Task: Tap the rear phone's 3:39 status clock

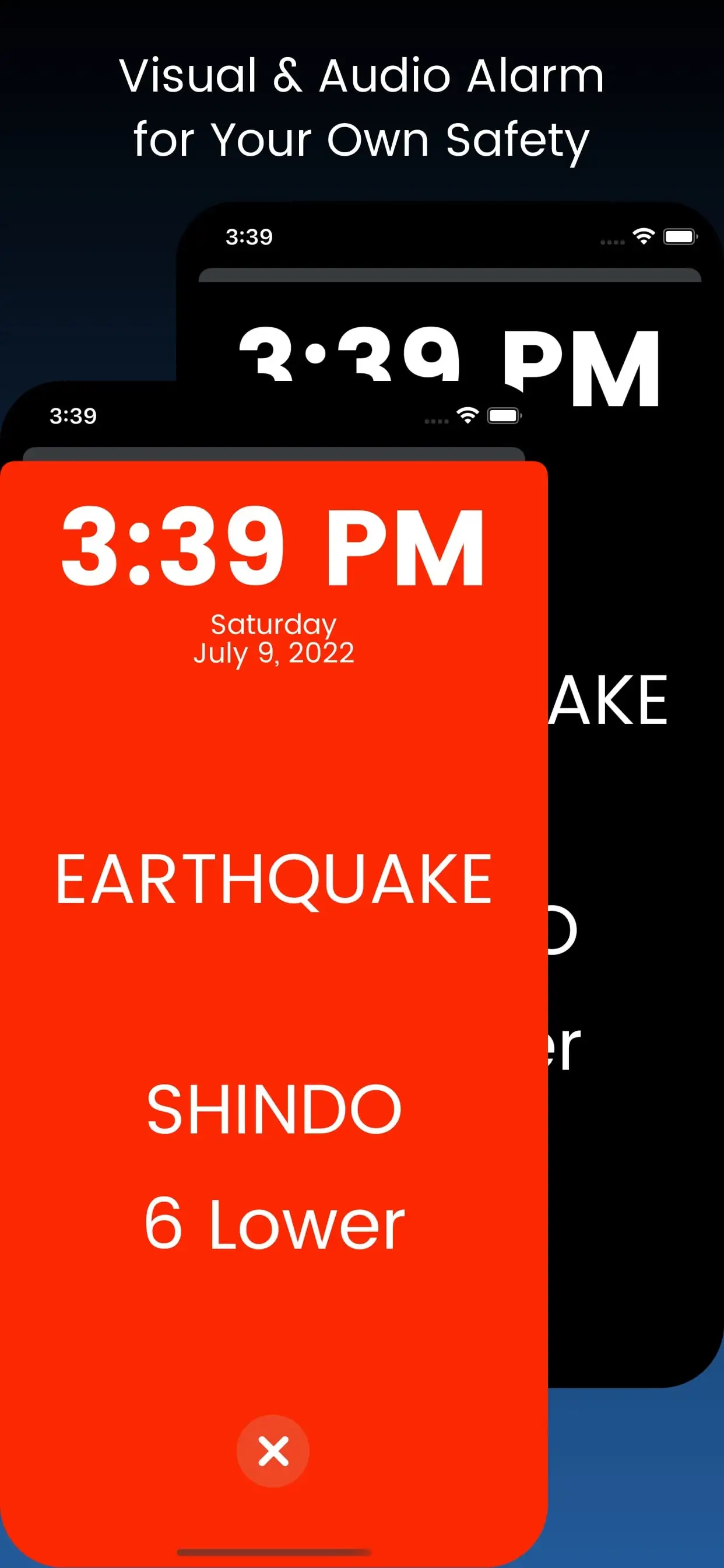Action: click(x=249, y=237)
